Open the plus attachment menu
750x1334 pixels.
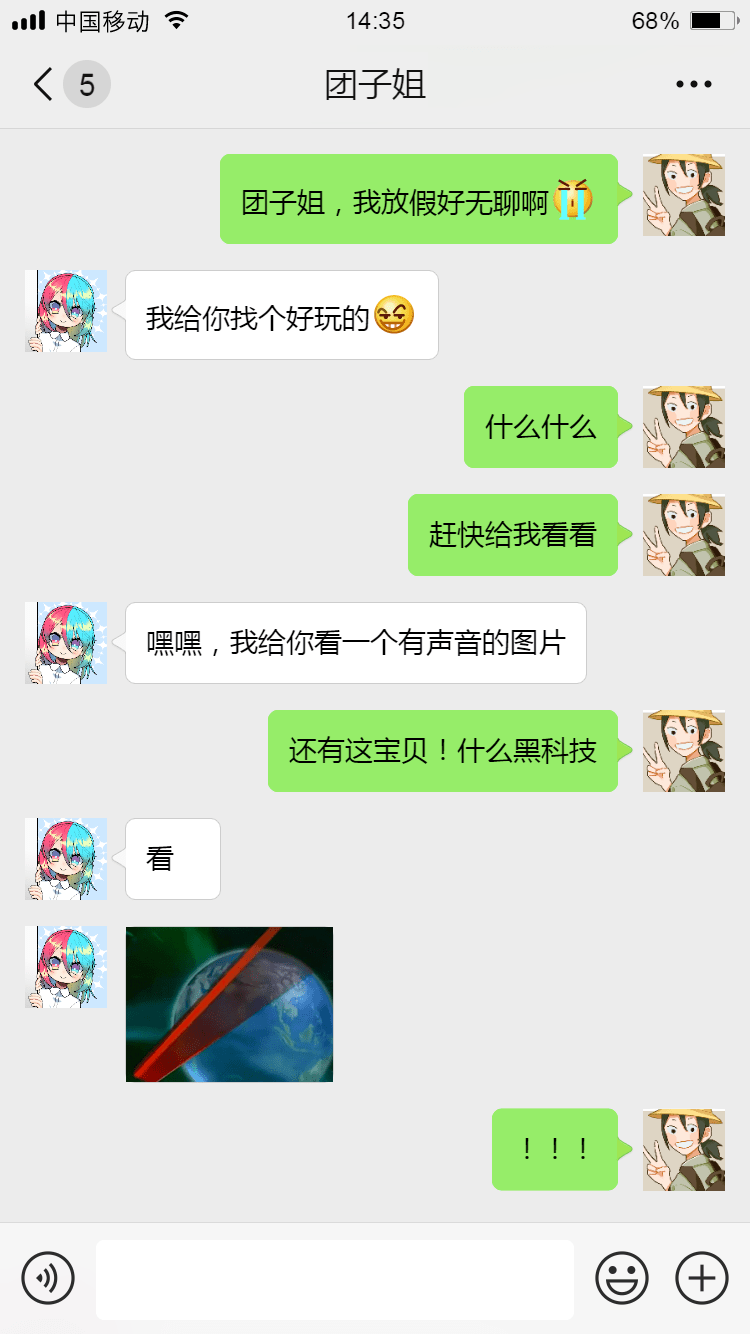(701, 1277)
